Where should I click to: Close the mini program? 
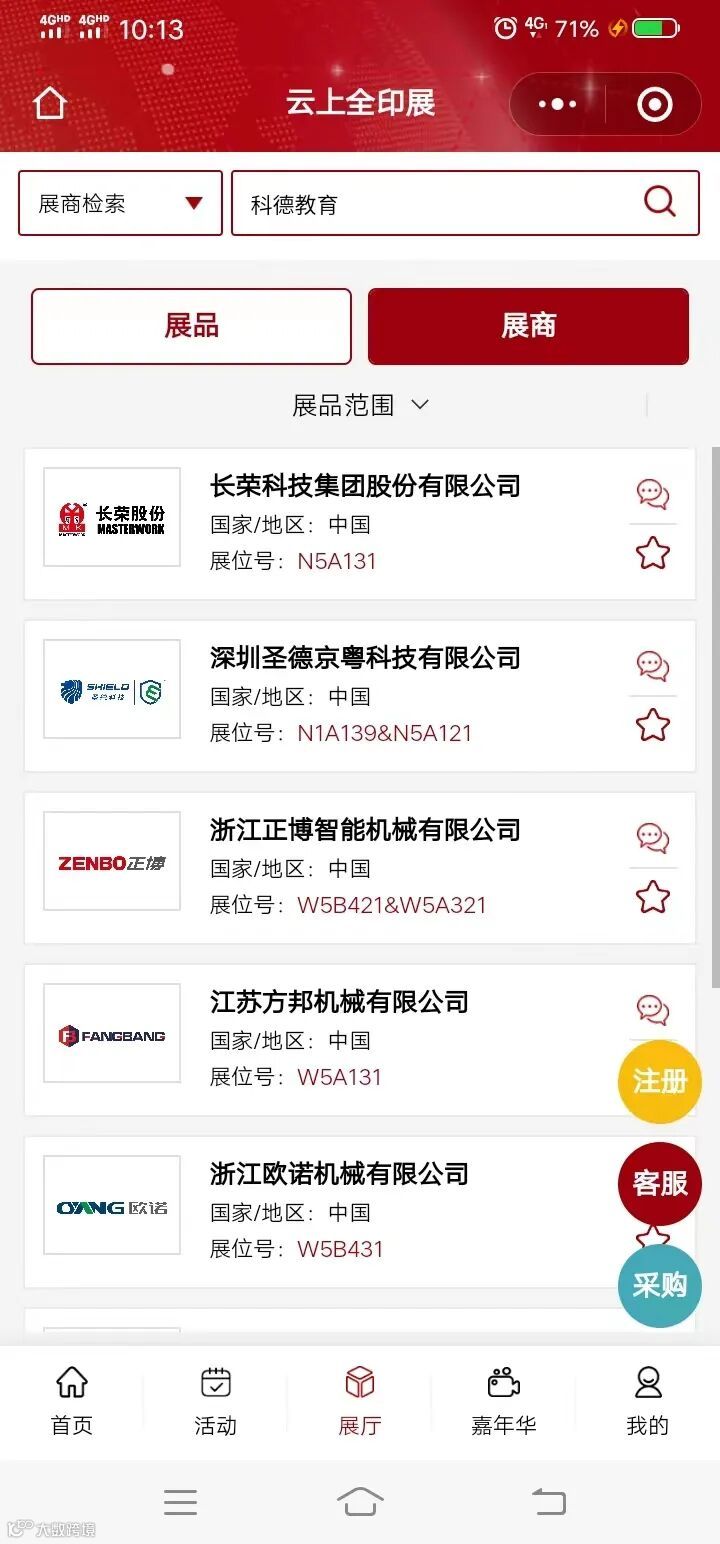[x=654, y=104]
